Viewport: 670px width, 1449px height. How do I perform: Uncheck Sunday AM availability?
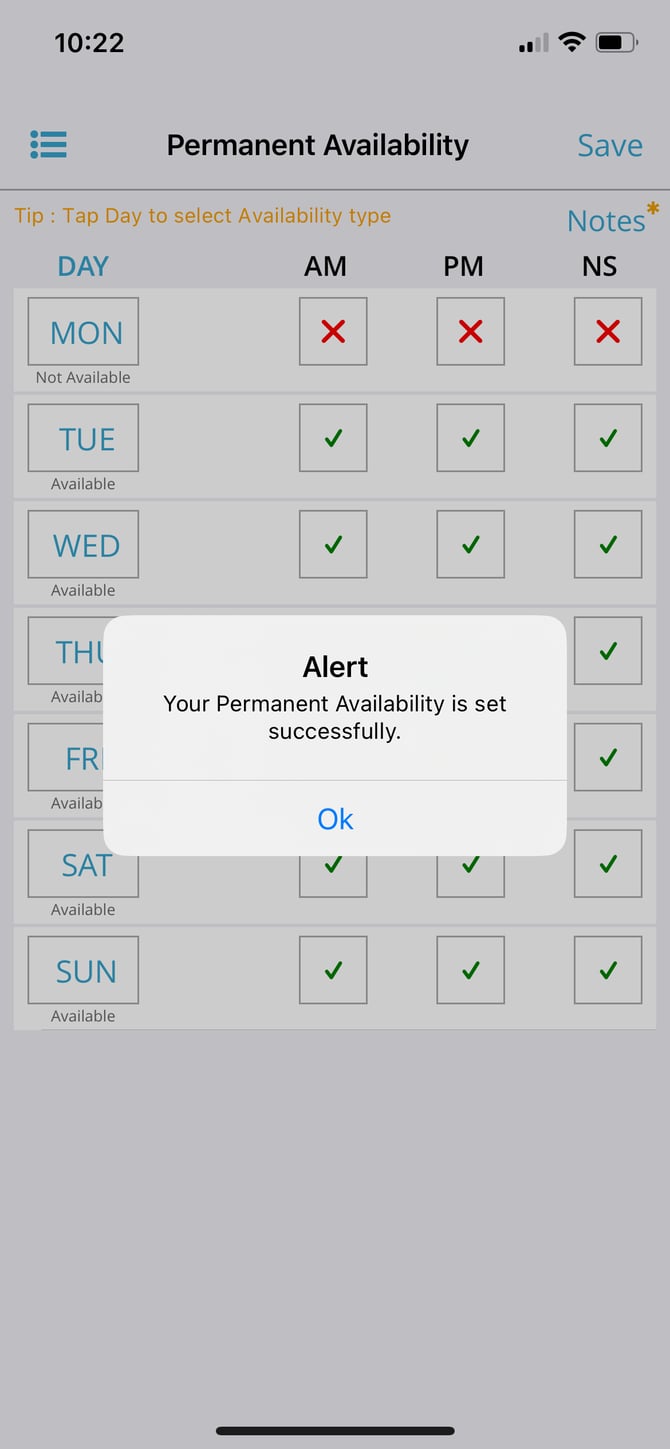tap(333, 970)
